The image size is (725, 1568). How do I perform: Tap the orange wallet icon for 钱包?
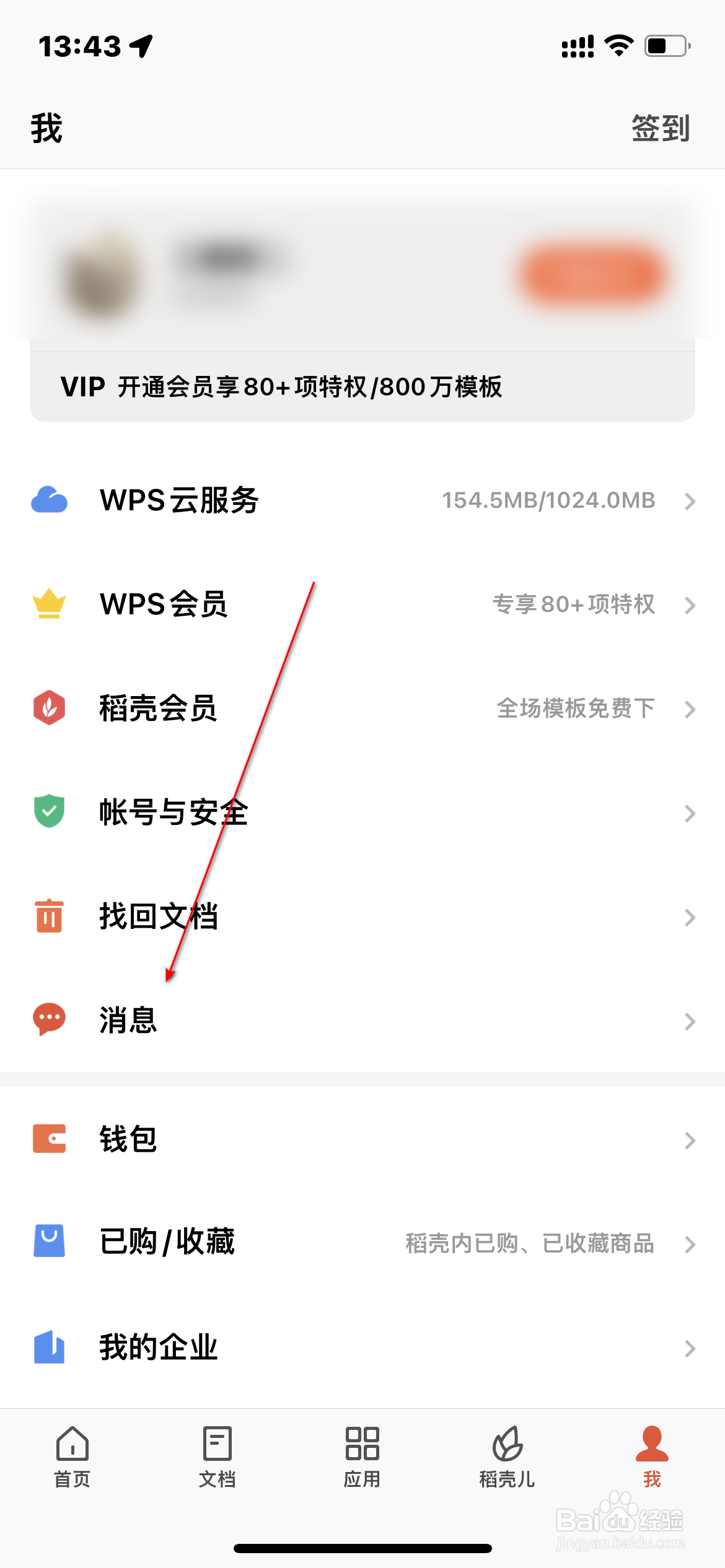49,1139
